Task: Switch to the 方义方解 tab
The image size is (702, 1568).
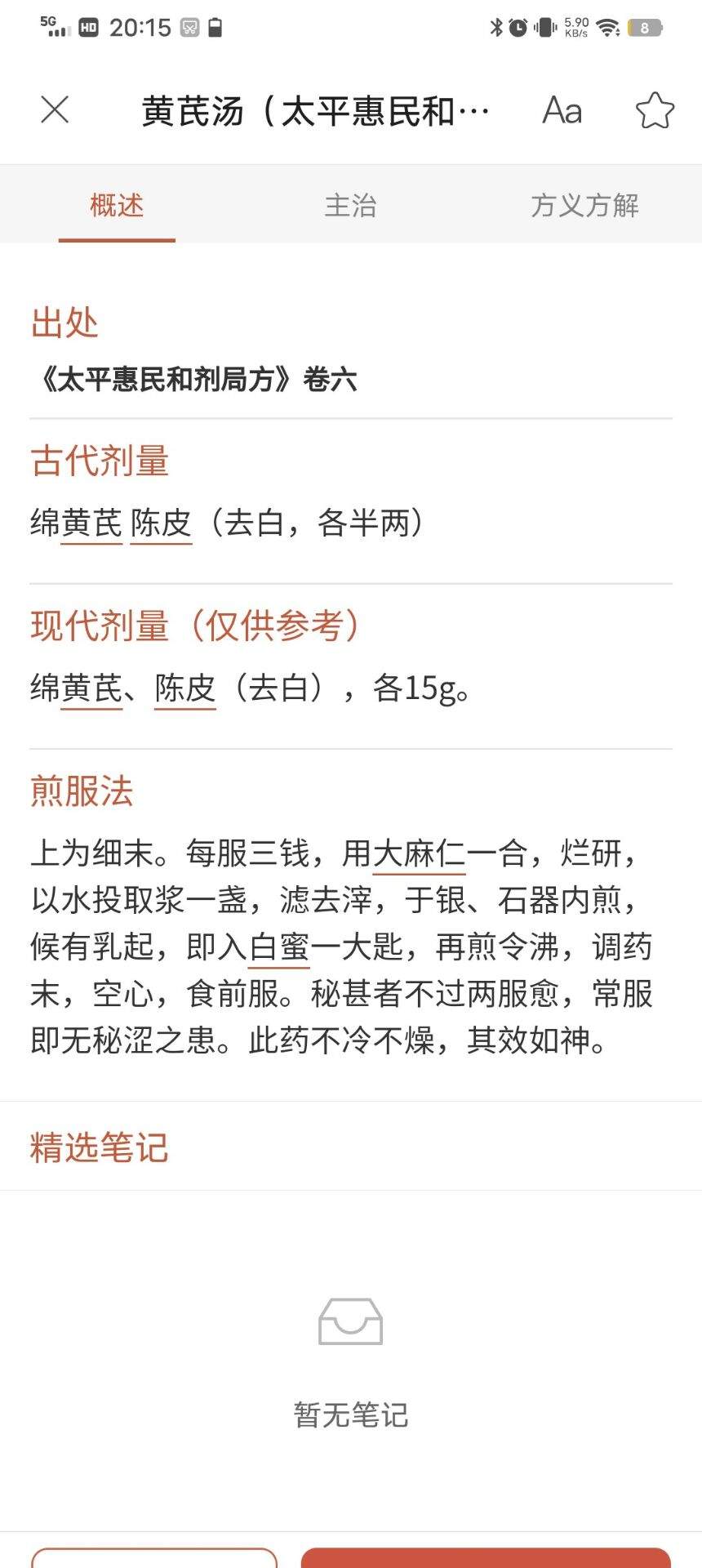Action: tap(584, 205)
